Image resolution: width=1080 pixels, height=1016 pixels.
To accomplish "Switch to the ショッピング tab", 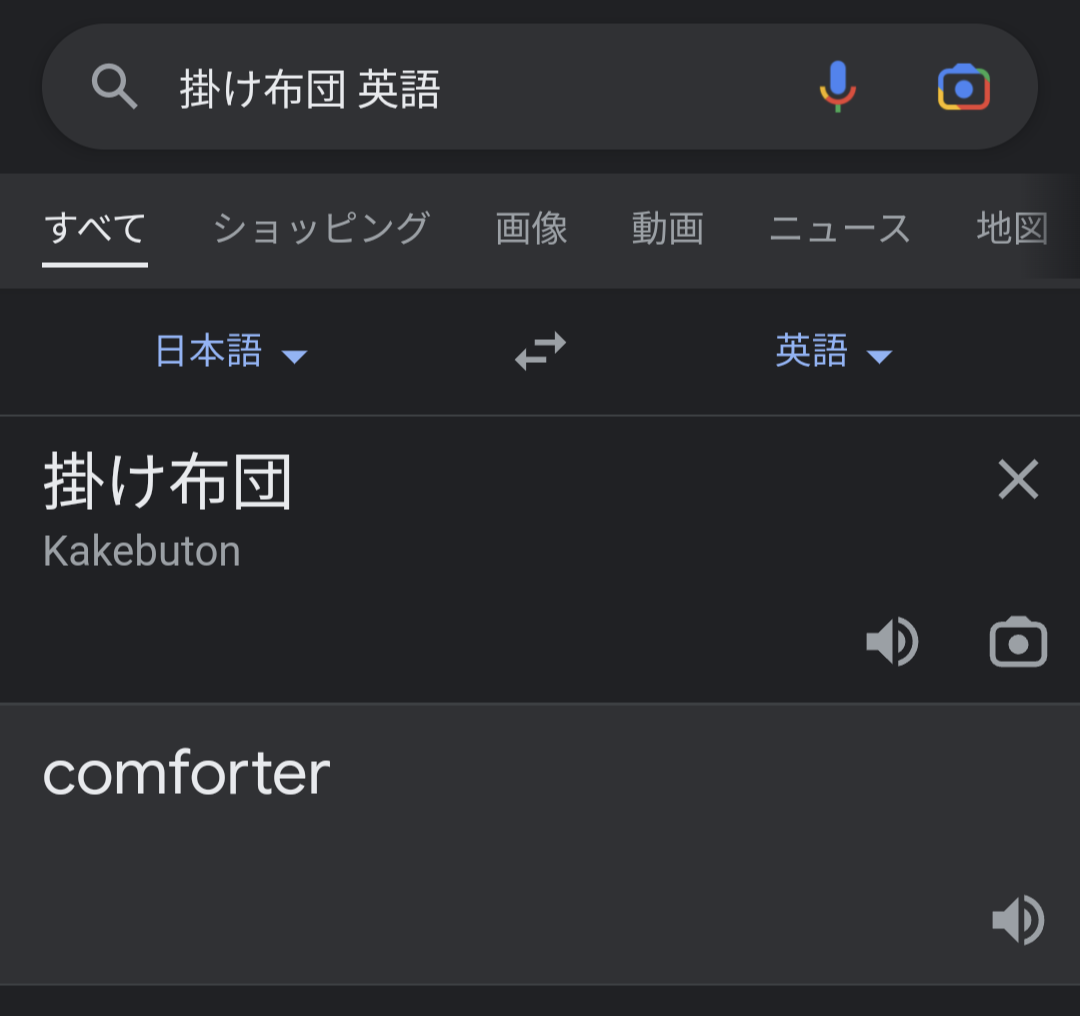I will pyautogui.click(x=321, y=229).
